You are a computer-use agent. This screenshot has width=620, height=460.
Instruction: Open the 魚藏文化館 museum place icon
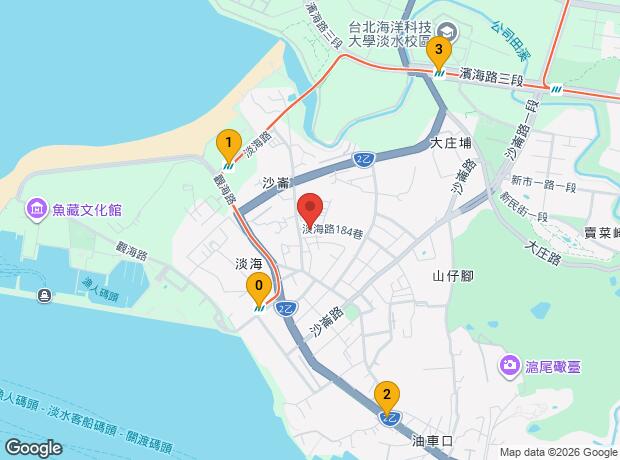pyautogui.click(x=36, y=210)
